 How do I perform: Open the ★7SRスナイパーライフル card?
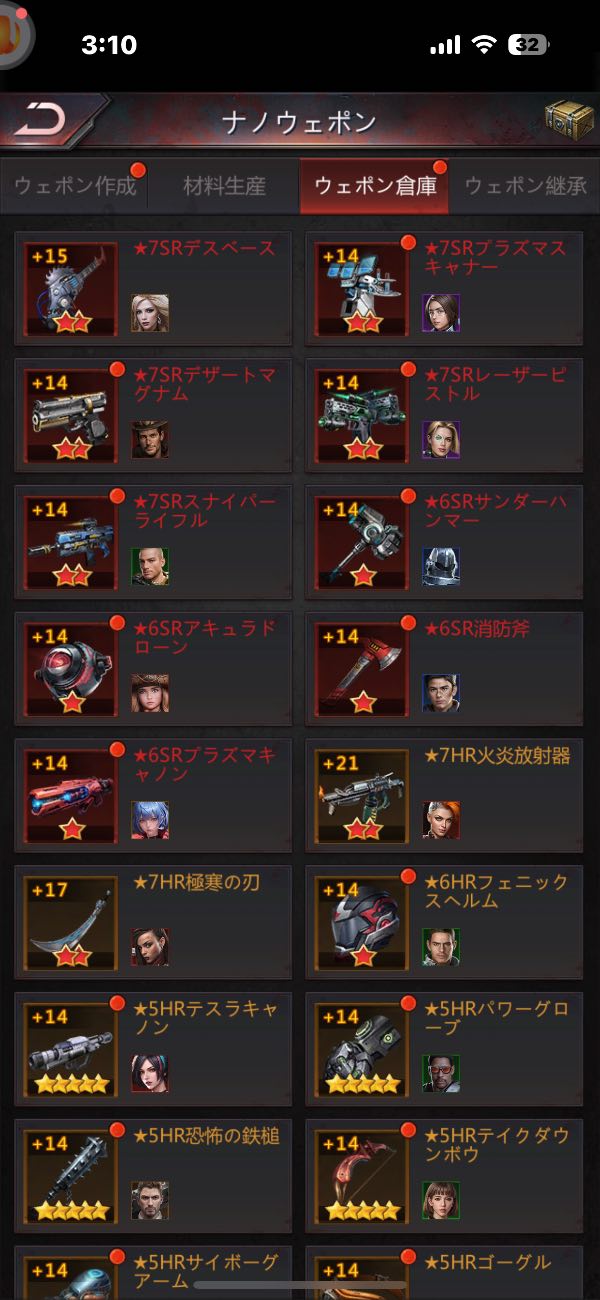coord(153,543)
